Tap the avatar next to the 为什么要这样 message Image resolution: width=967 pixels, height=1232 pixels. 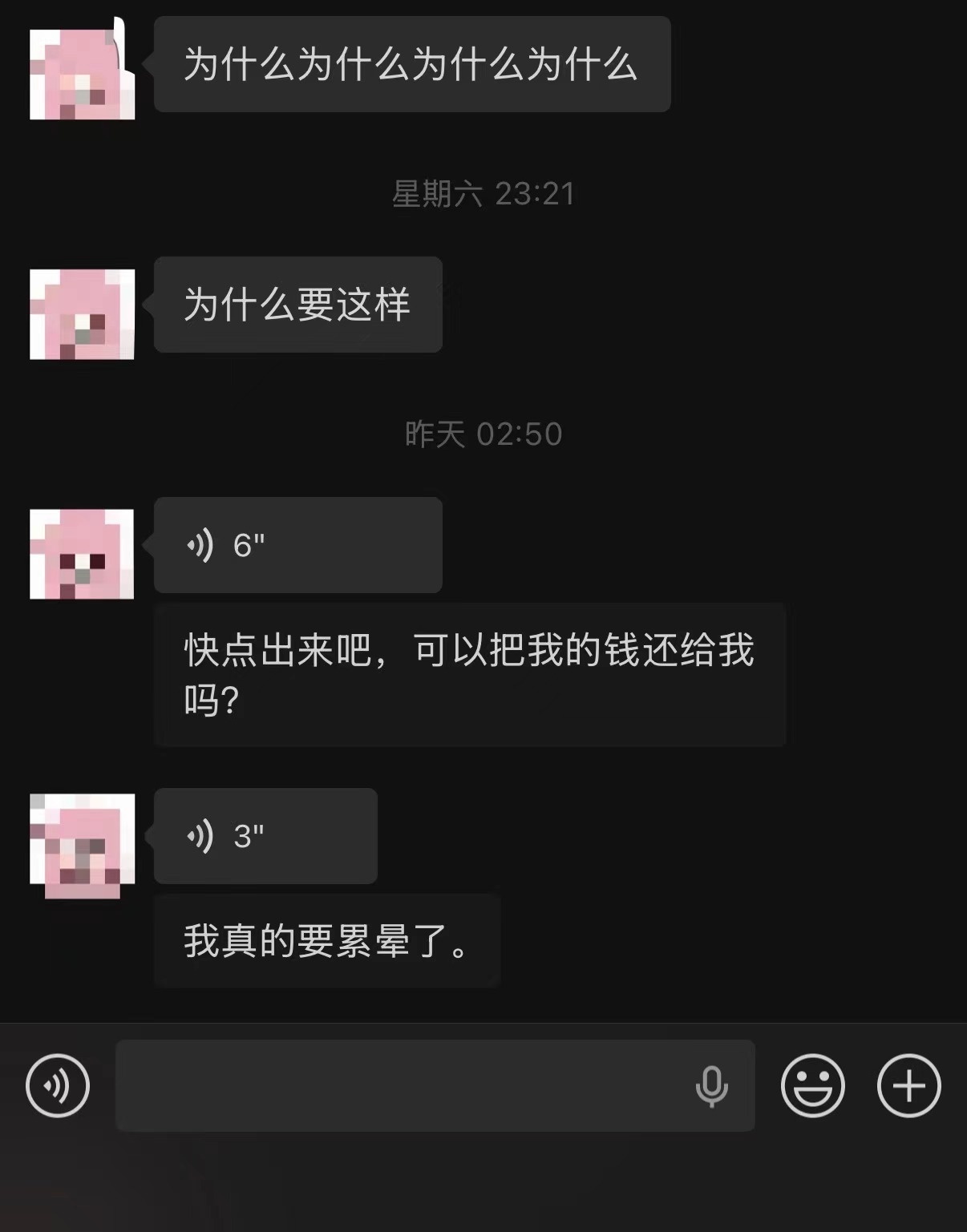(x=80, y=313)
